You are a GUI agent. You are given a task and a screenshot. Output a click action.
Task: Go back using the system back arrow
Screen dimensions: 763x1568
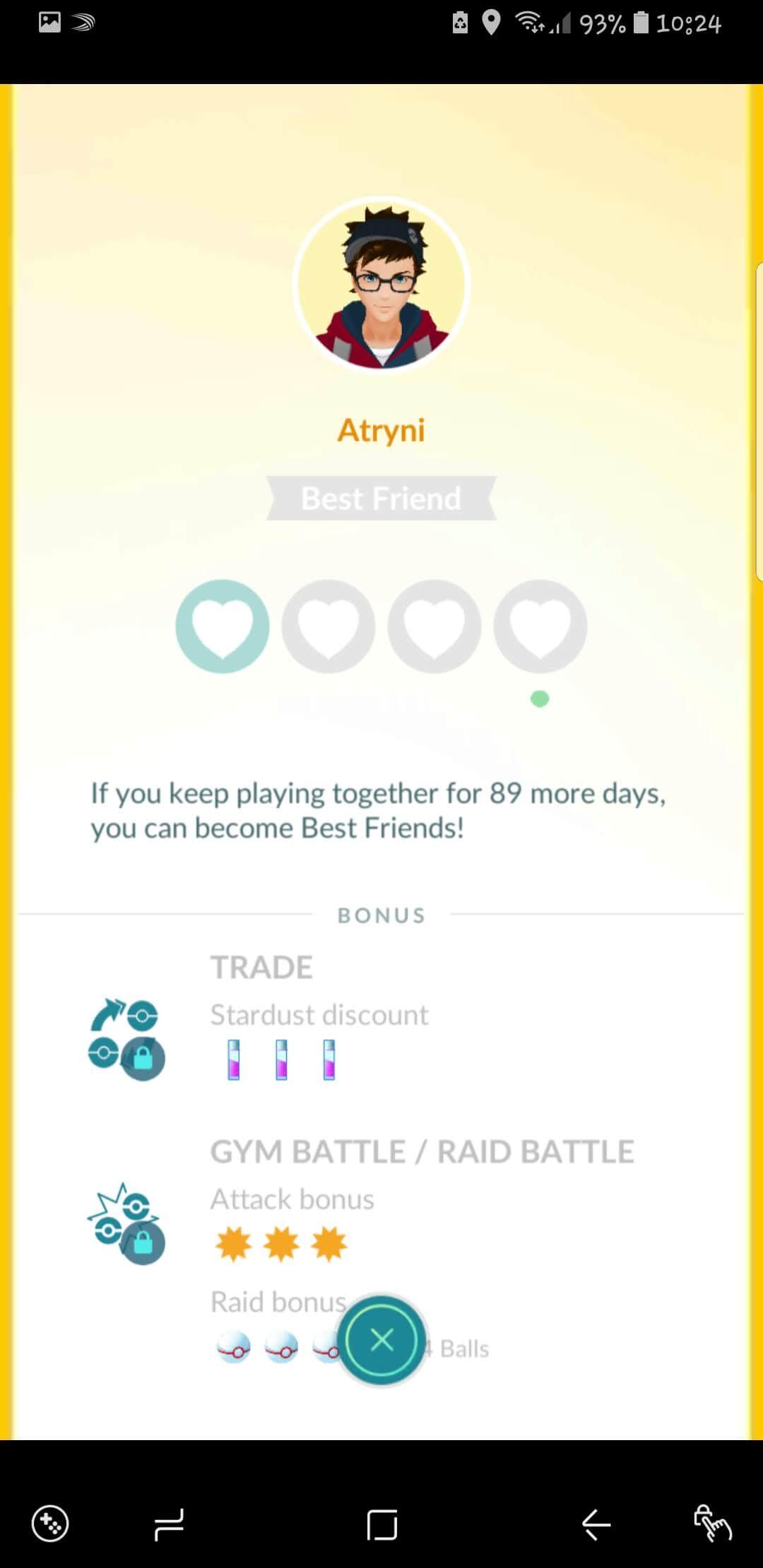[x=596, y=1524]
